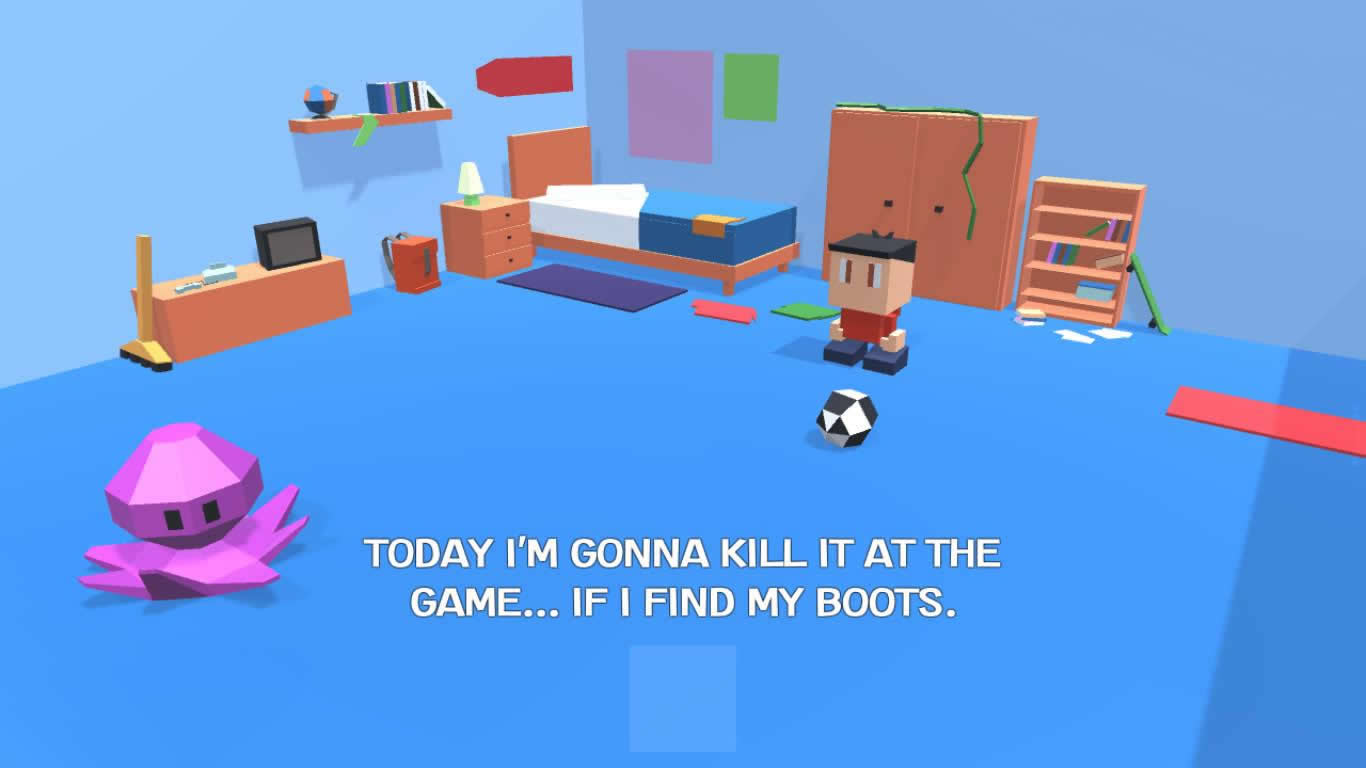Tap the empty inventory slot below the dialogue
The image size is (1366, 768).
[x=682, y=698]
